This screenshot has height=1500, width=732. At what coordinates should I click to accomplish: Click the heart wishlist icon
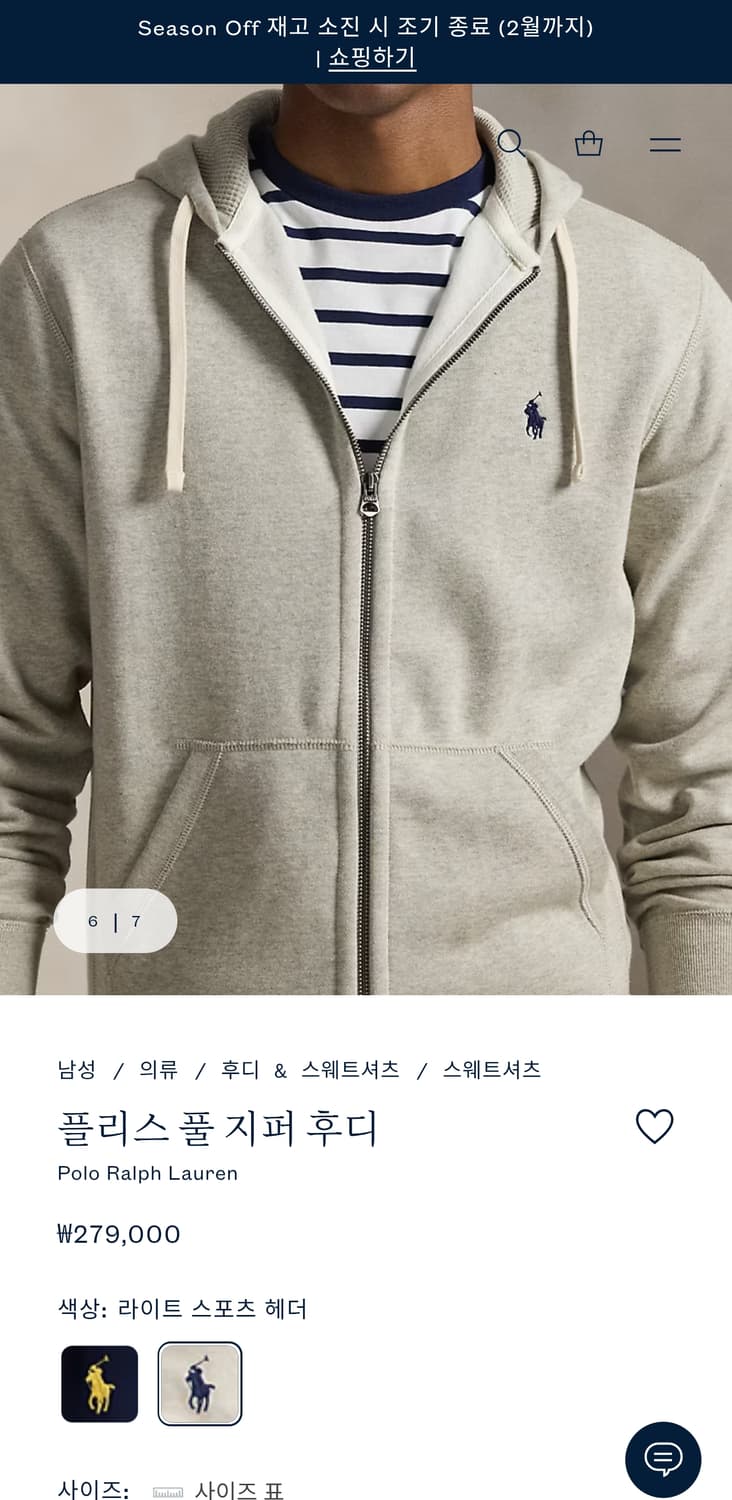pyautogui.click(x=655, y=1125)
